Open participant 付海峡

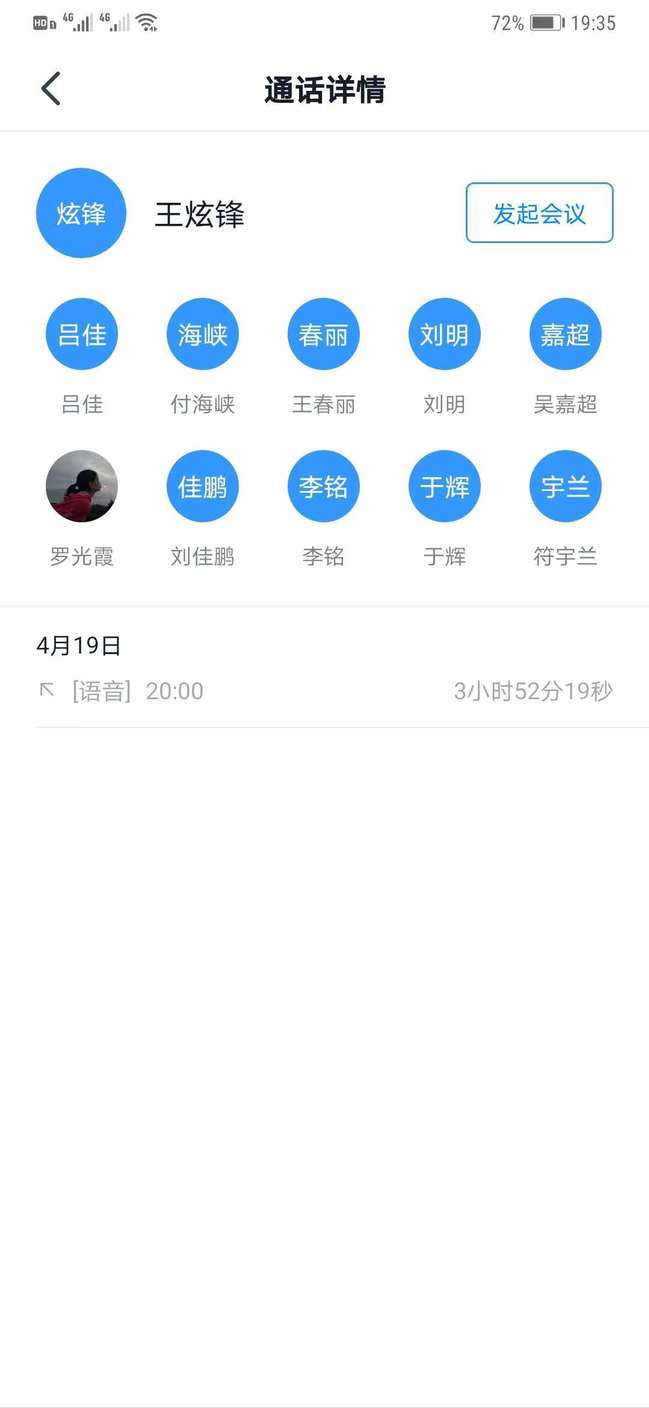[203, 334]
